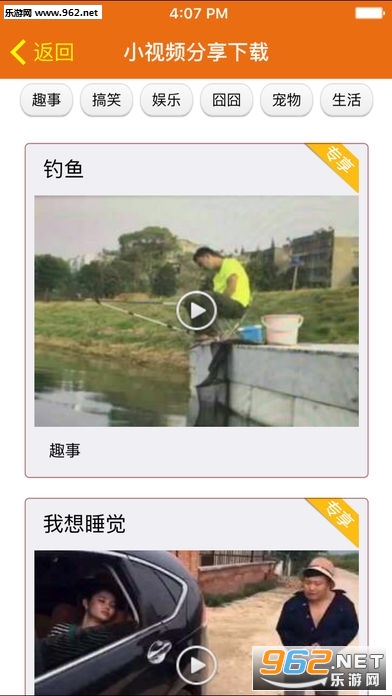Play the 钓鱼 video
The image size is (392, 696).
point(197,311)
